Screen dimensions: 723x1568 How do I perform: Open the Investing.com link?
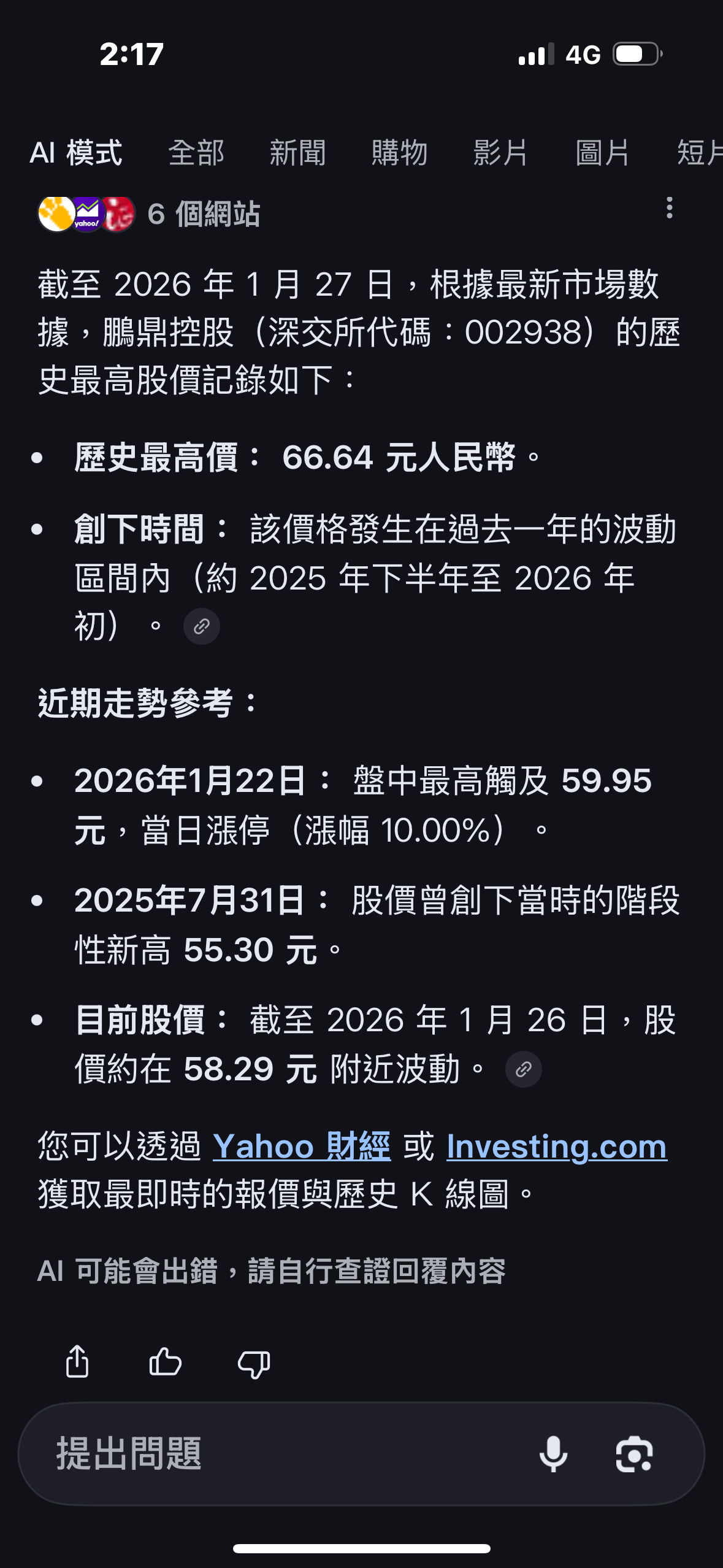click(x=555, y=1146)
